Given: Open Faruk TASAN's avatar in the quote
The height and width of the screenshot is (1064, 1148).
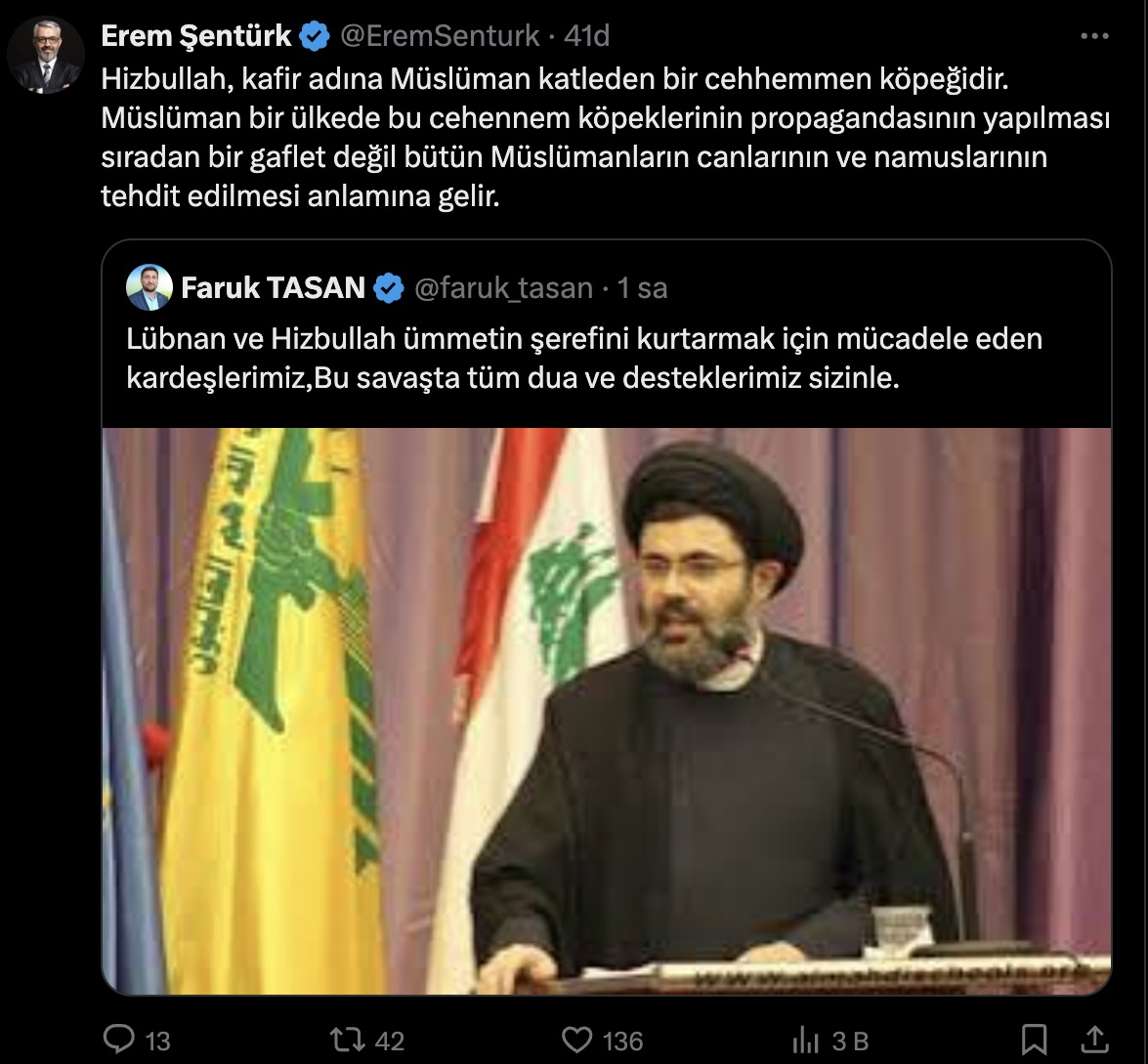Looking at the screenshot, I should [149, 287].
